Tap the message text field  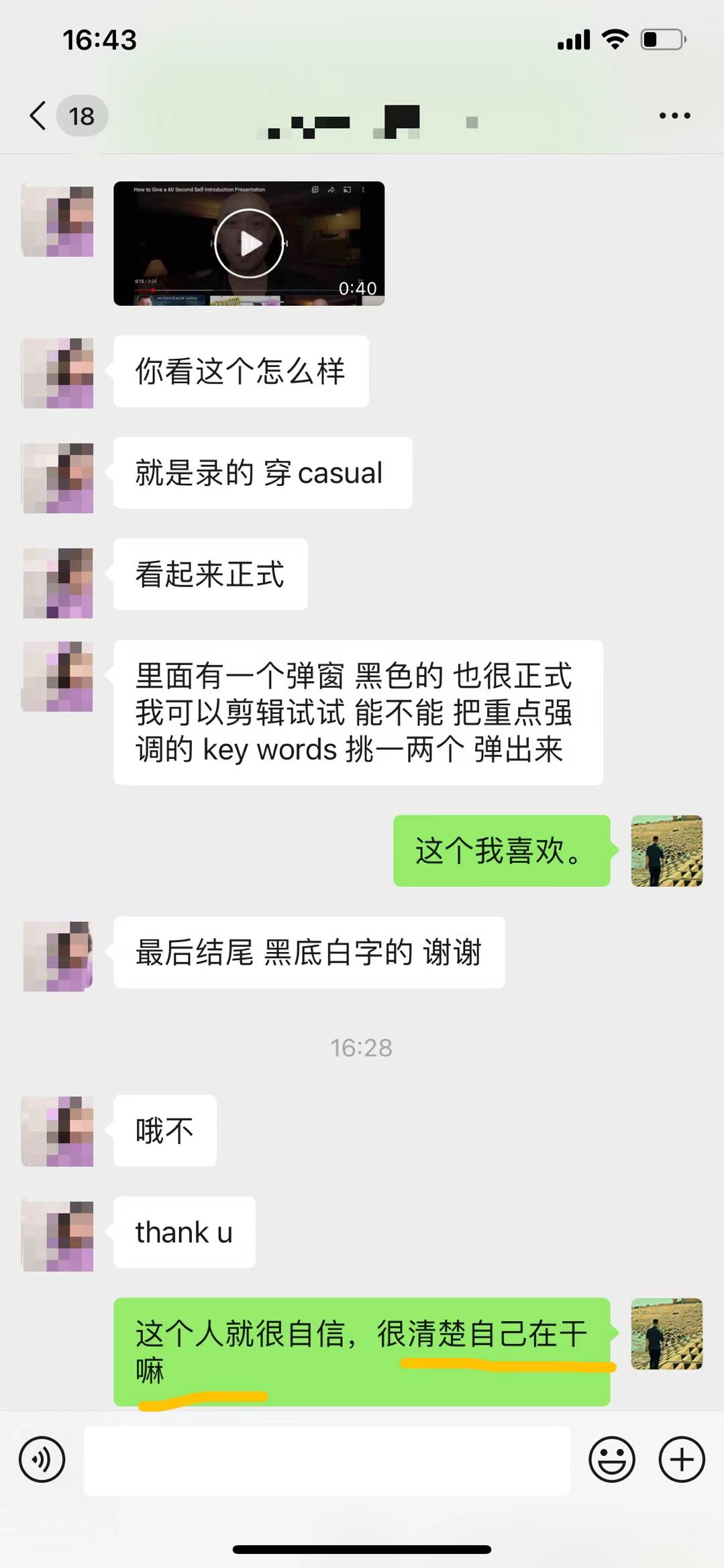[x=327, y=1461]
